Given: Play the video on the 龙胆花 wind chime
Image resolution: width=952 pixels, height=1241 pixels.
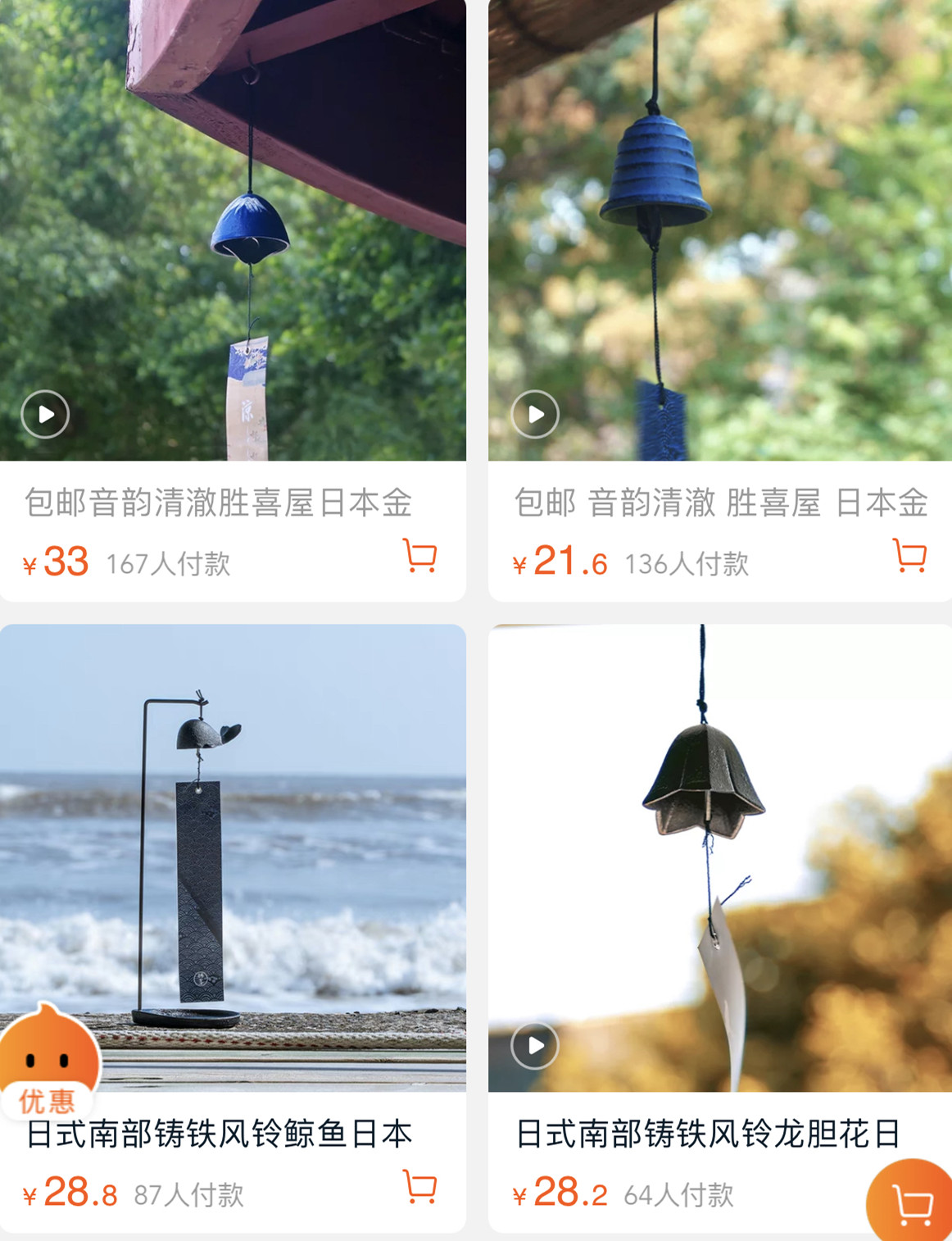Looking at the screenshot, I should tap(536, 1044).
